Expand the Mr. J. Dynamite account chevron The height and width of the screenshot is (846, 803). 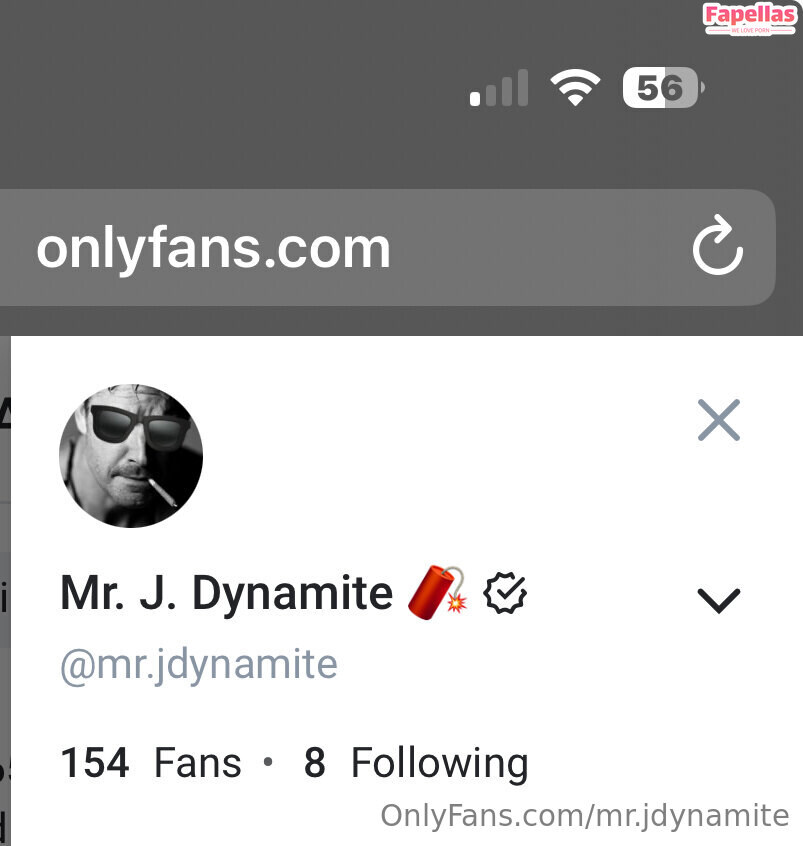point(718,599)
